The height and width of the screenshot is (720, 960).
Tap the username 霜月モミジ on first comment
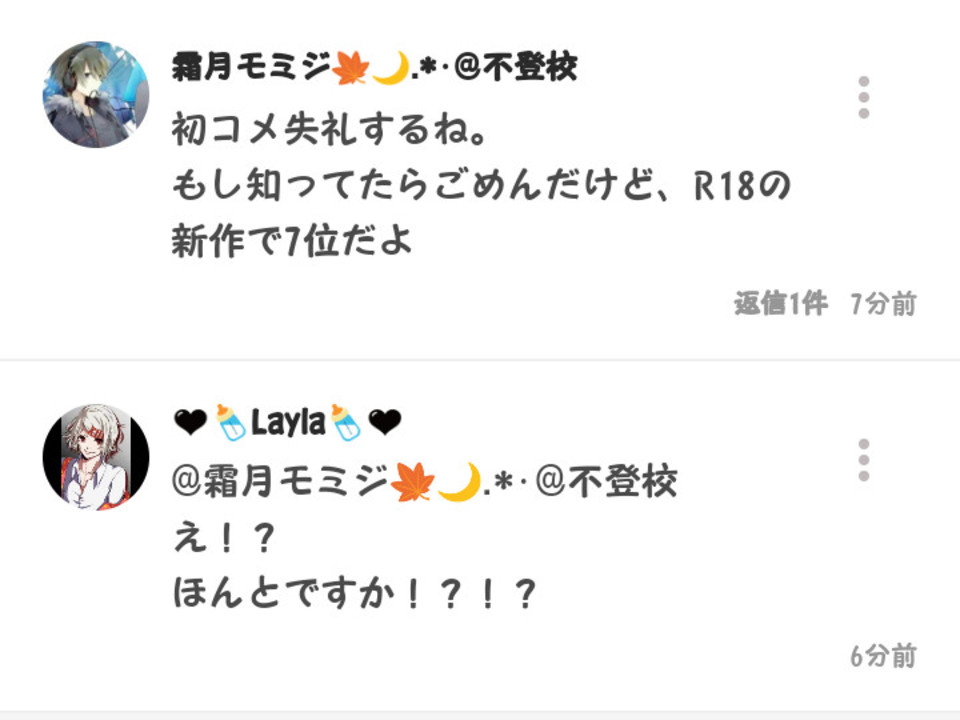[375, 67]
